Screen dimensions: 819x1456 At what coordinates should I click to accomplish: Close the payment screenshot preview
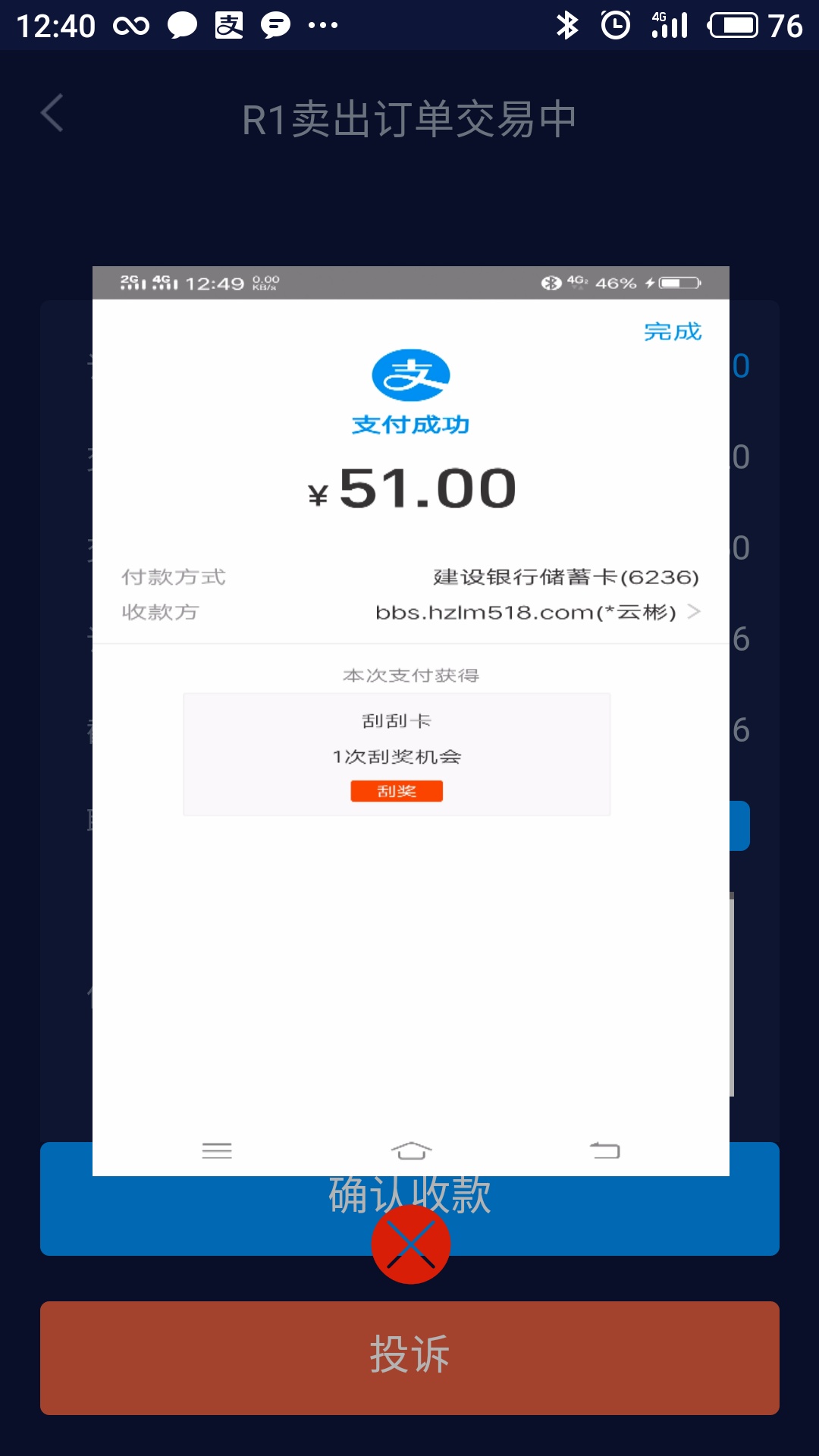[410, 1244]
